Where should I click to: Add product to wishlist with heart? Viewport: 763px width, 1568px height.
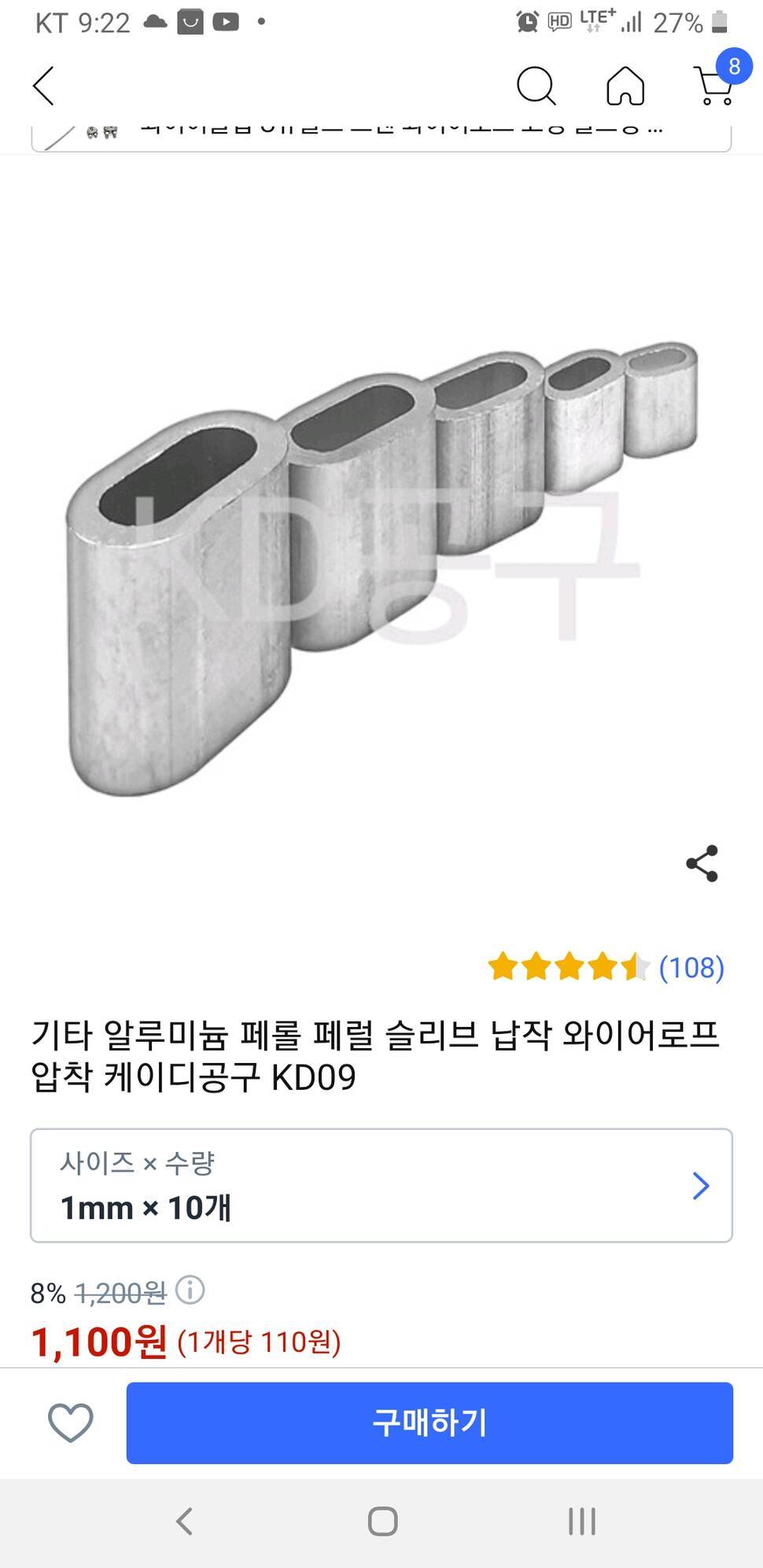click(x=71, y=1423)
